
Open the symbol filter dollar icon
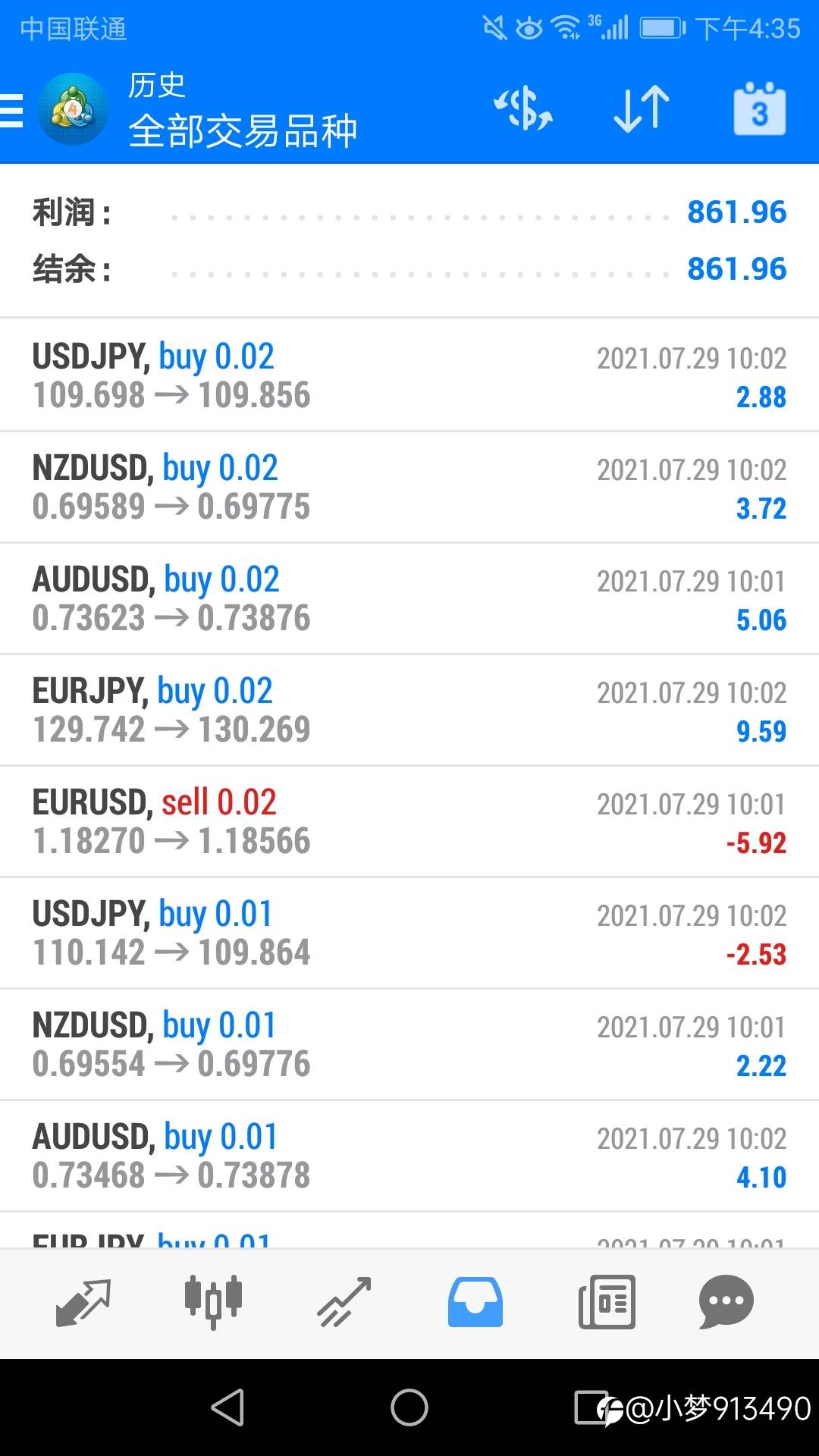click(x=523, y=109)
